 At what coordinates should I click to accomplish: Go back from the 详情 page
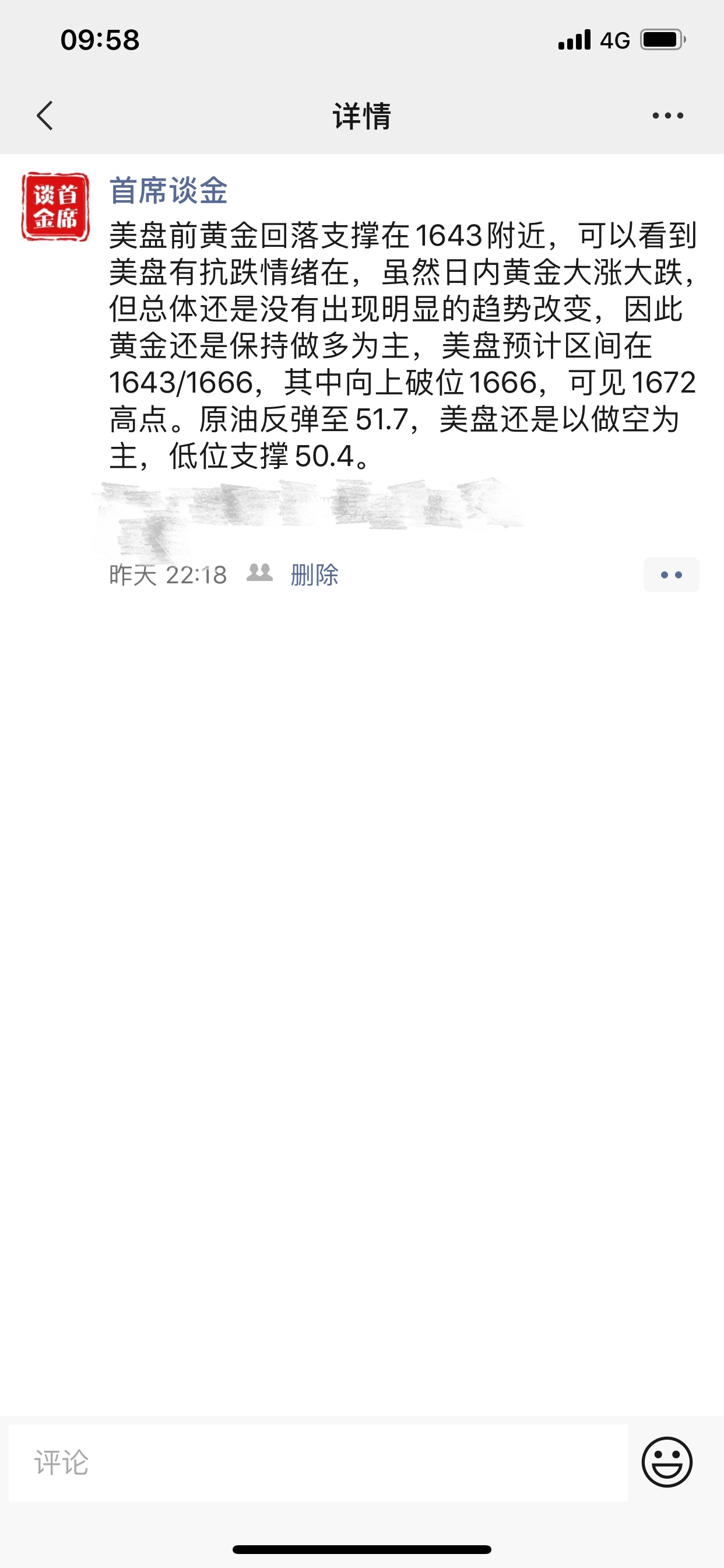pos(45,116)
